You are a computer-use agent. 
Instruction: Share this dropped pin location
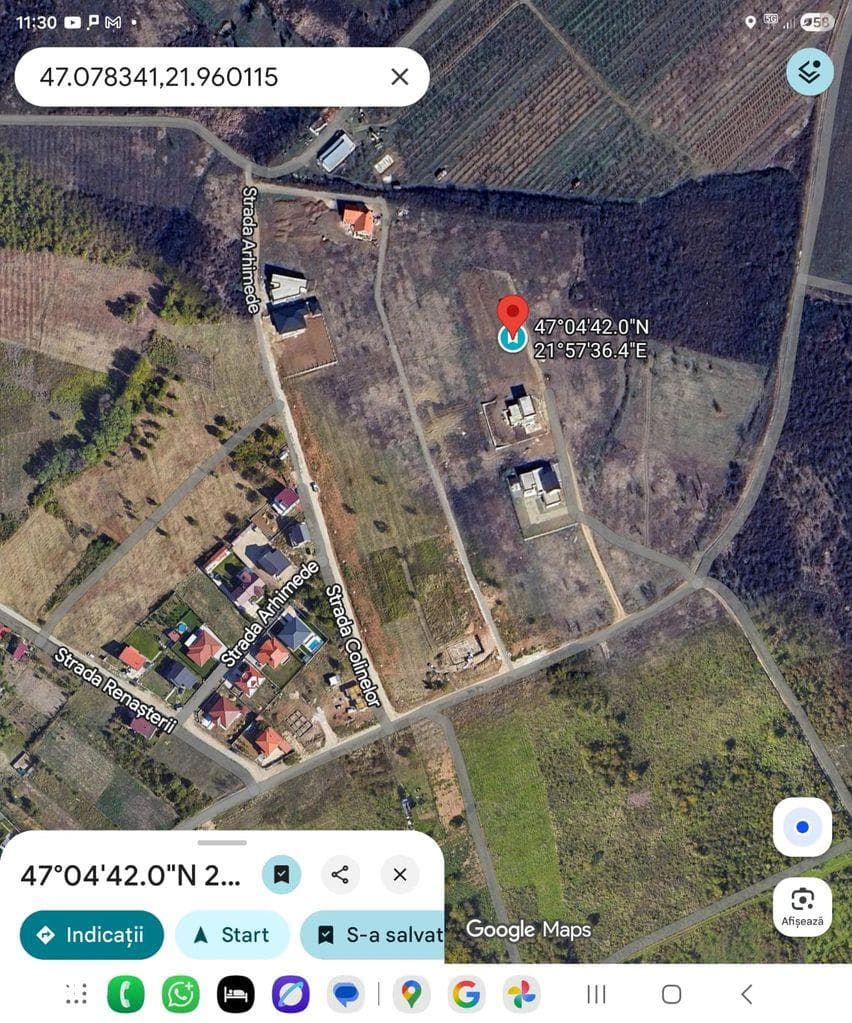coord(340,875)
